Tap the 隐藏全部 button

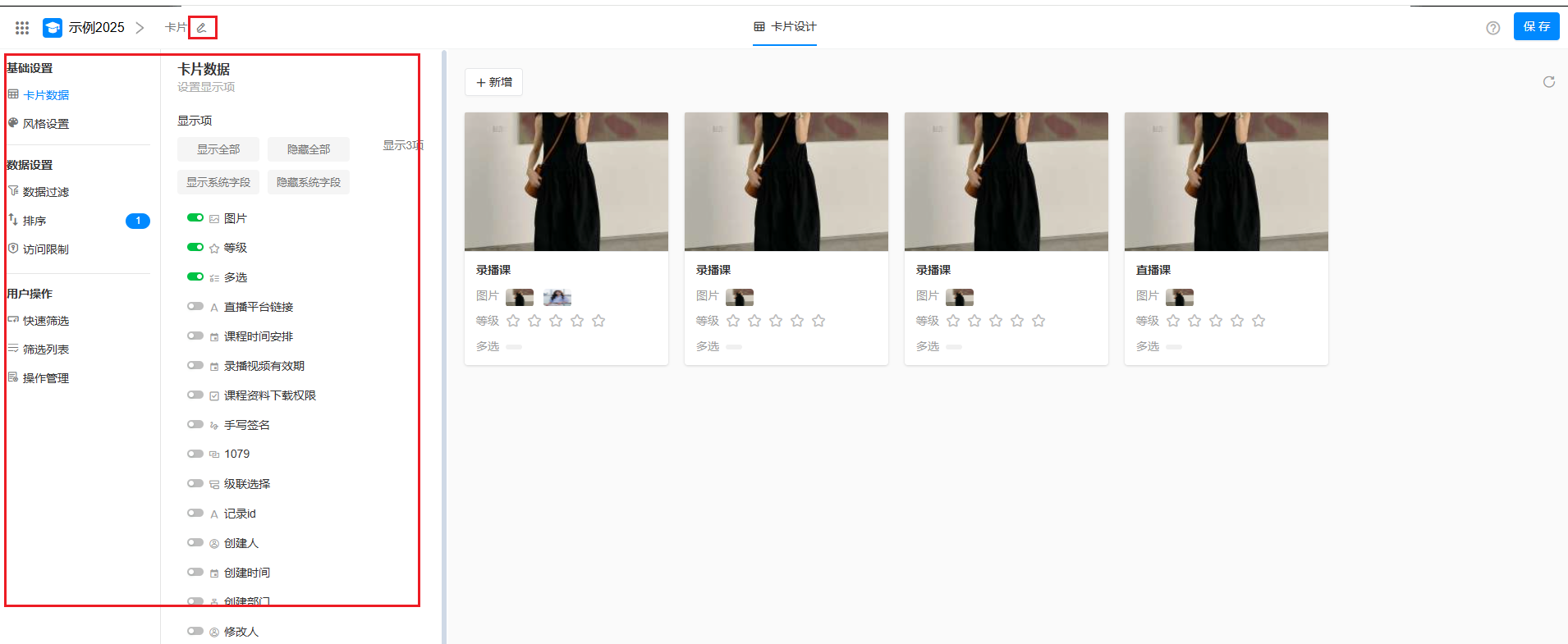[x=309, y=149]
